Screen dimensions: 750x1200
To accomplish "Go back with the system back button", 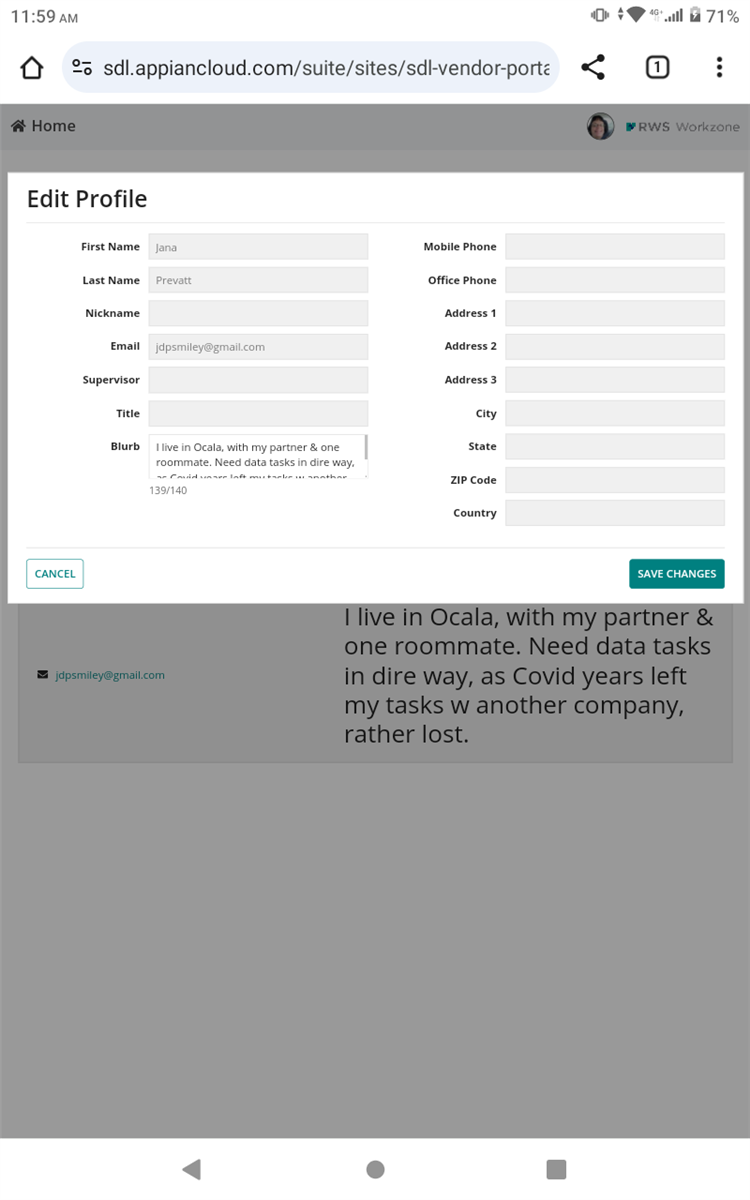I will pos(192,1169).
